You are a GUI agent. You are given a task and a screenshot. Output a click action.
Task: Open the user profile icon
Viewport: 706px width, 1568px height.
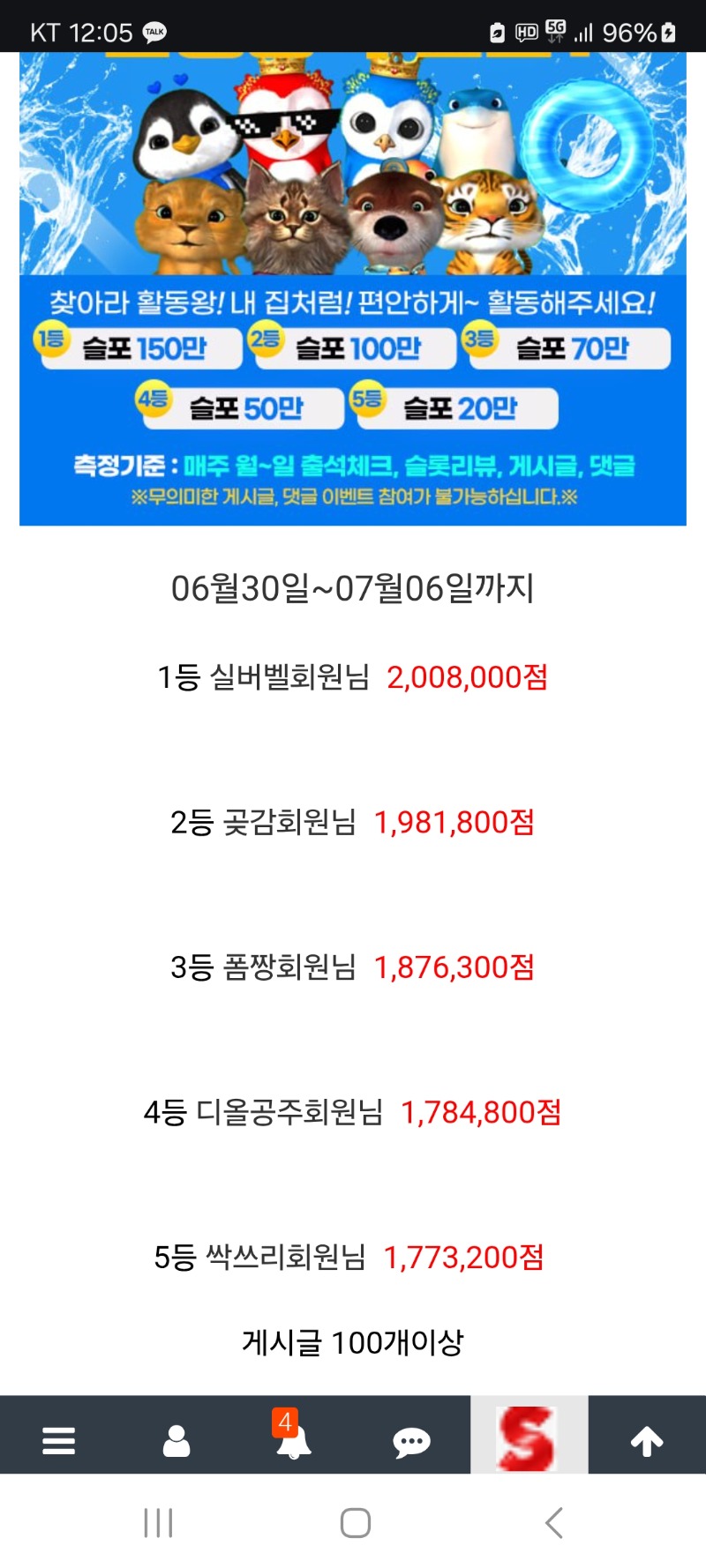176,1440
